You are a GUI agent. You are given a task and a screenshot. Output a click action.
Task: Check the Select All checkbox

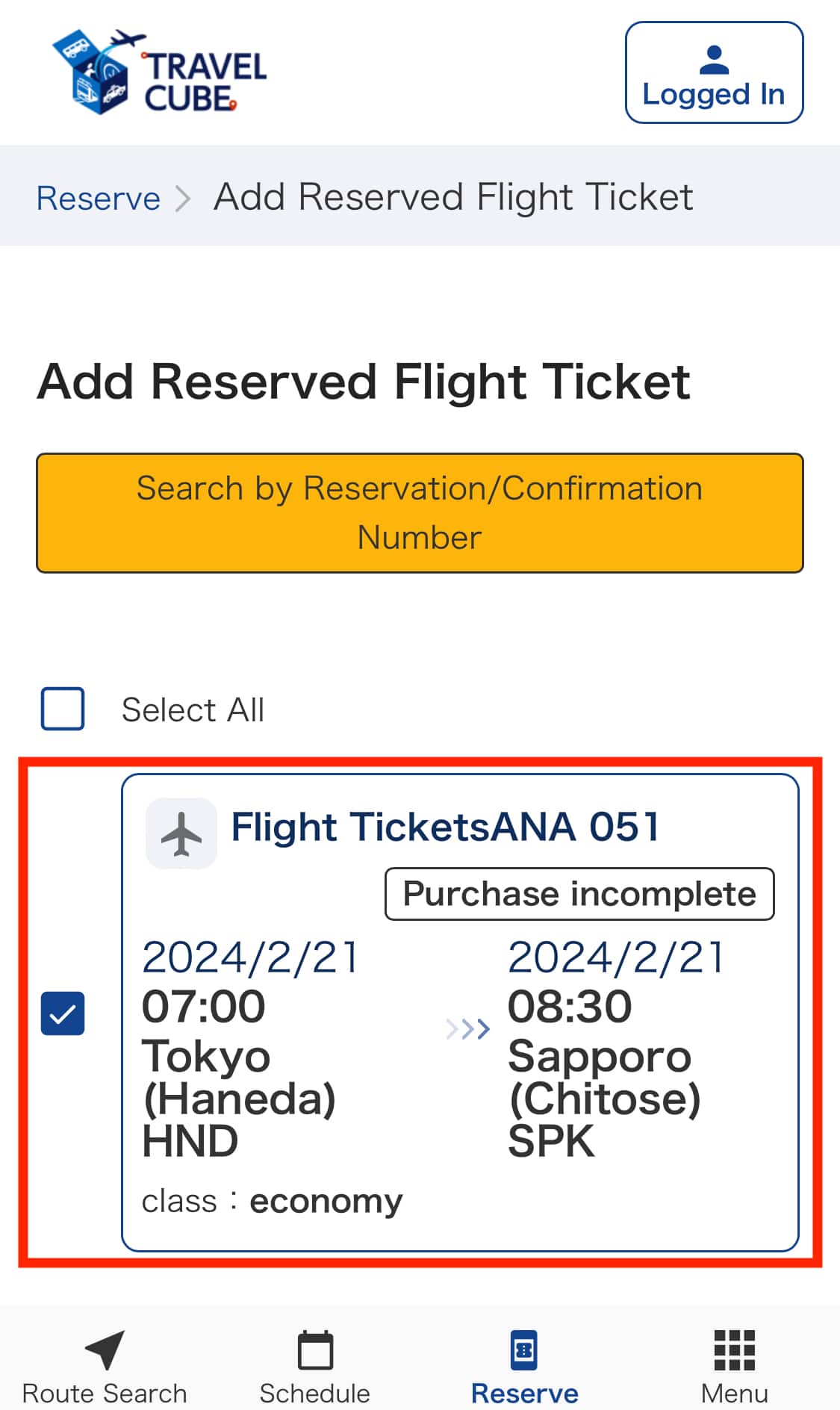pos(63,709)
